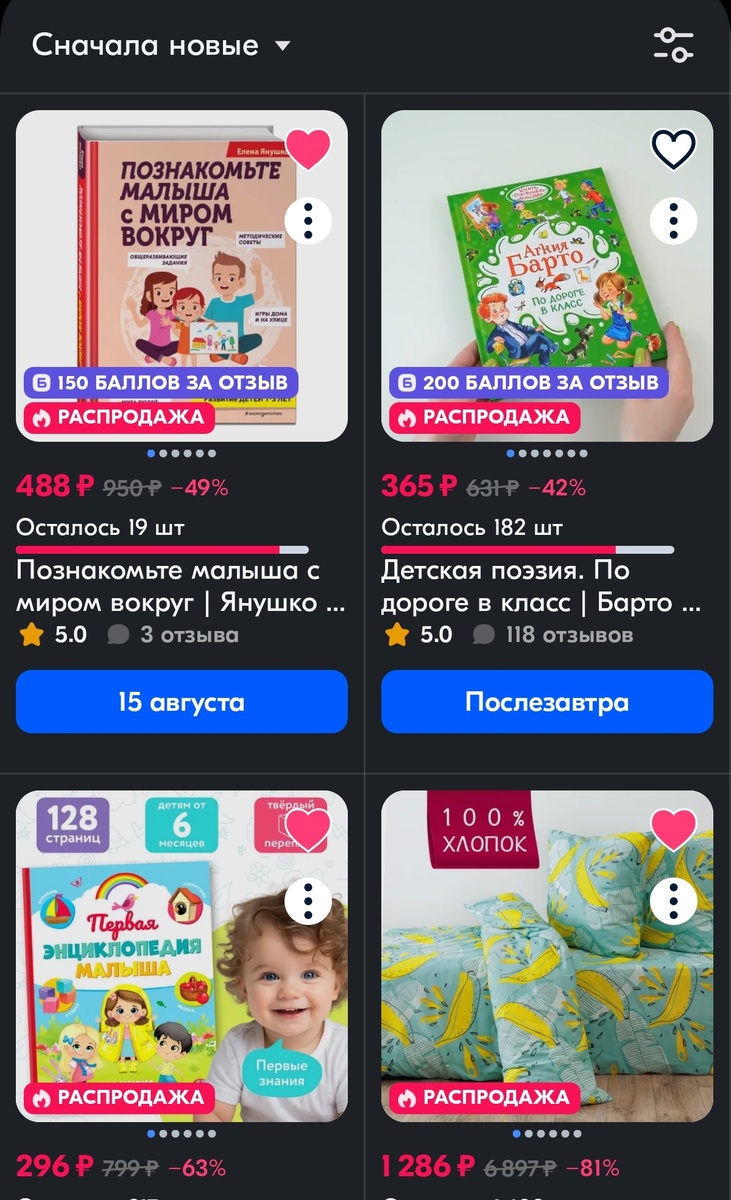Open the three-dot menu on Познакомьте малыша card

pos(308,220)
